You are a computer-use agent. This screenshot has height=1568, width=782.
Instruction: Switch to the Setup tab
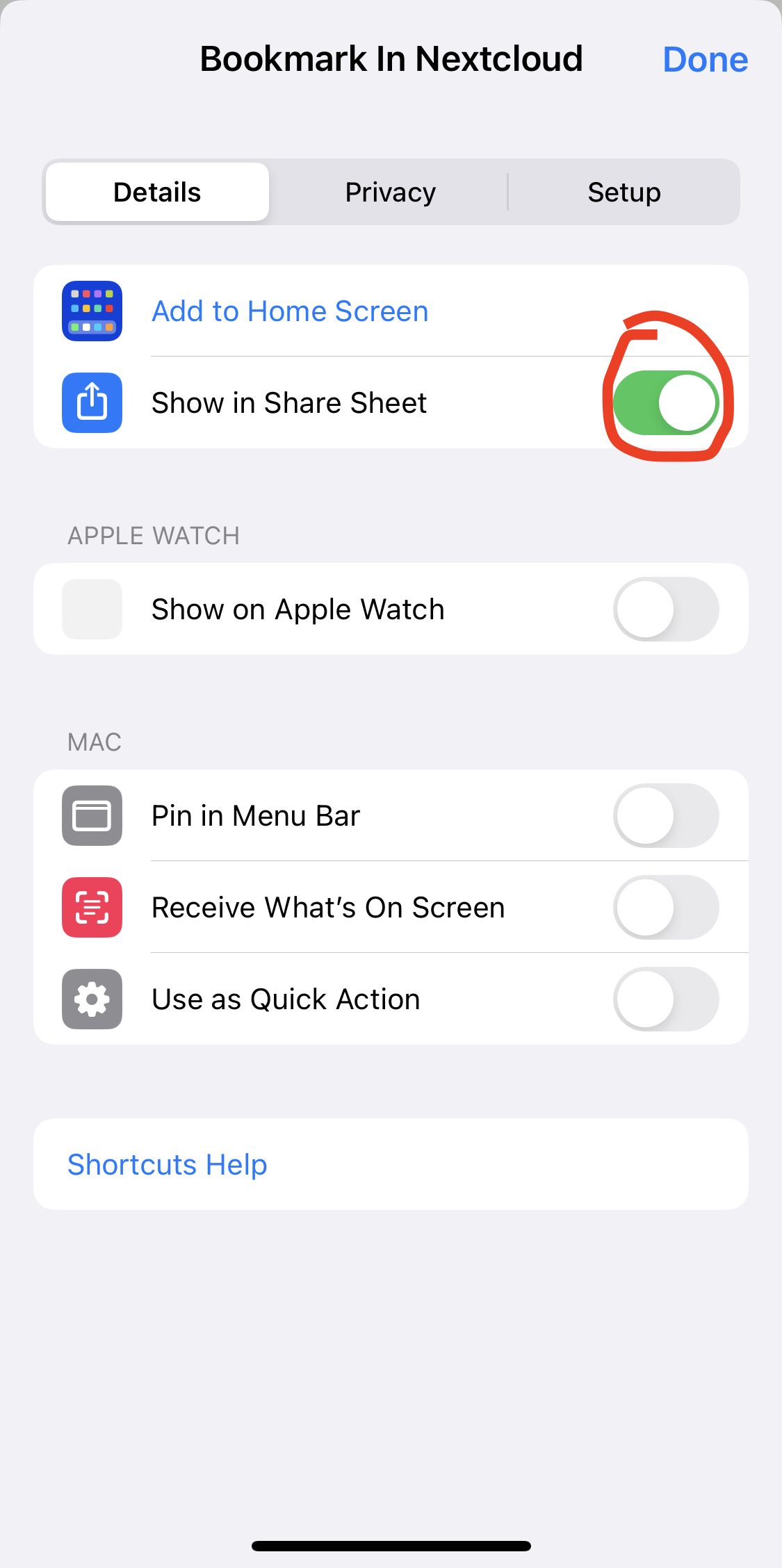(x=624, y=193)
